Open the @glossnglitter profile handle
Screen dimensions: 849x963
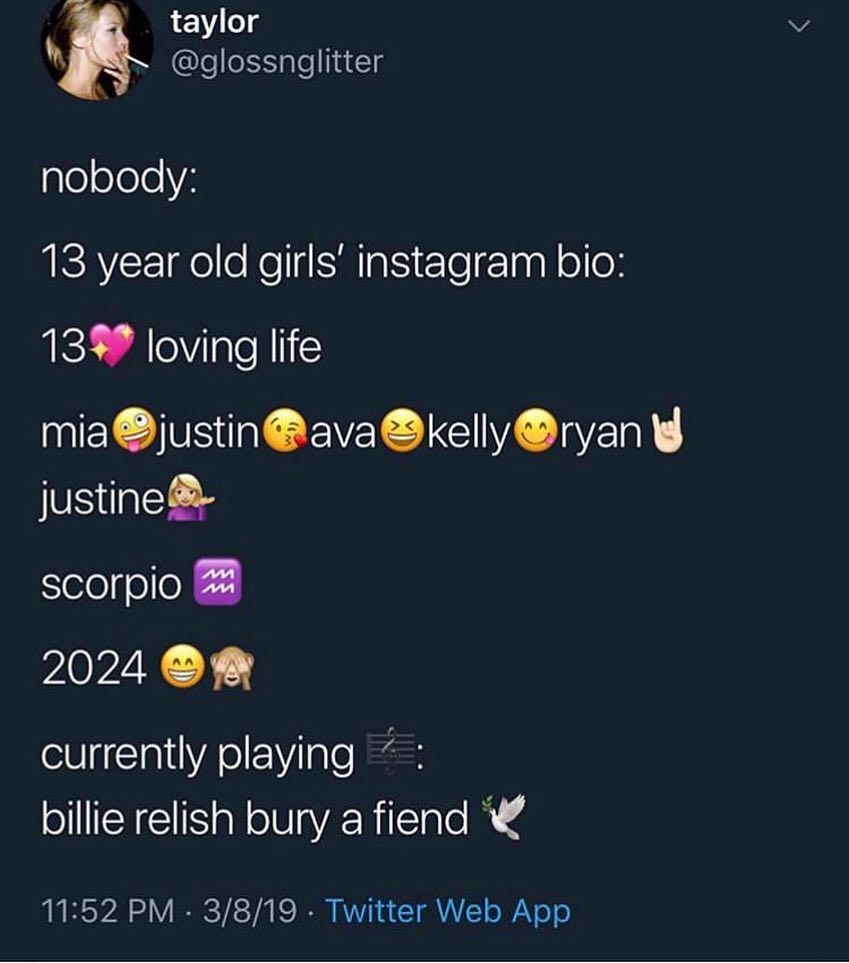click(276, 62)
